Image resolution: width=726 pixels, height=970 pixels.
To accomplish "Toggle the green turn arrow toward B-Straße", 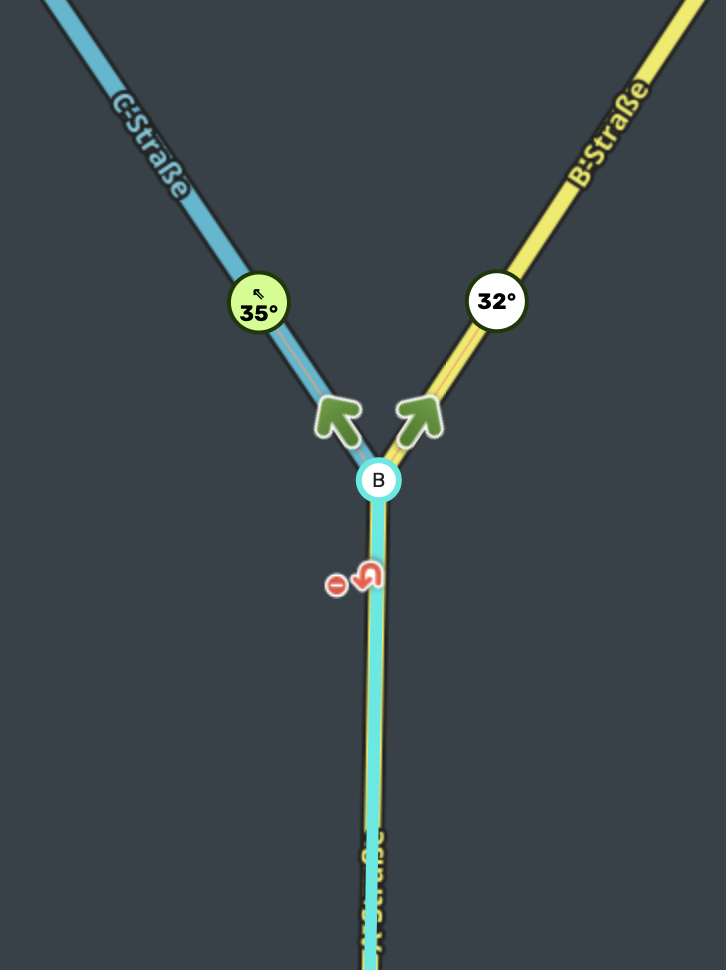I will pos(420,418).
